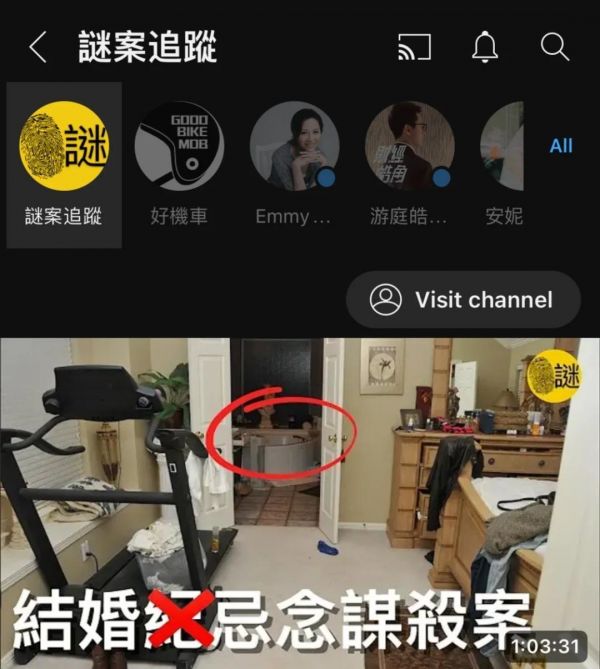Open the search icon

(554, 47)
